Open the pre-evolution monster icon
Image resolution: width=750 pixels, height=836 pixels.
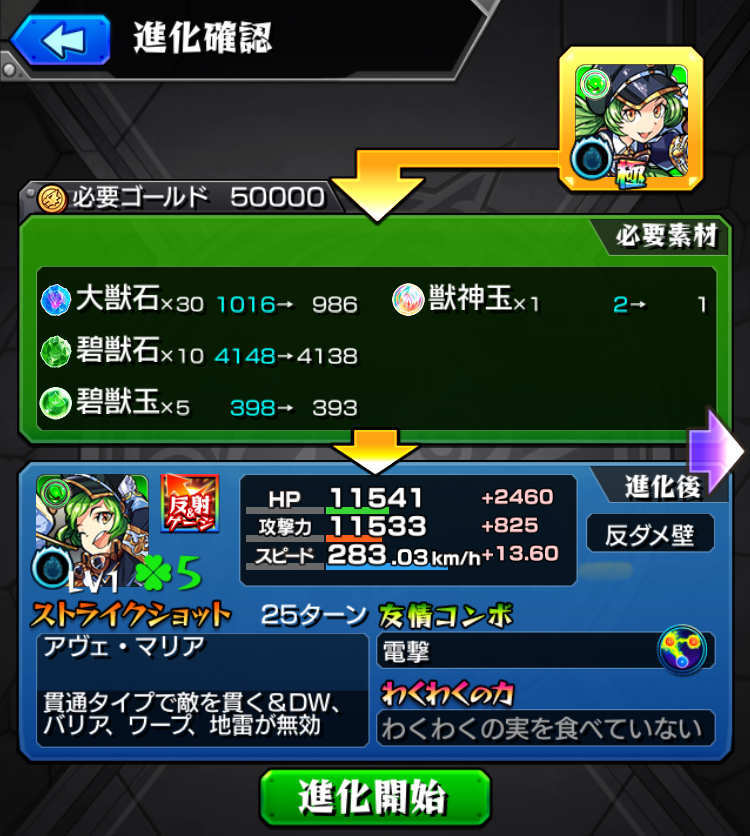tap(631, 119)
